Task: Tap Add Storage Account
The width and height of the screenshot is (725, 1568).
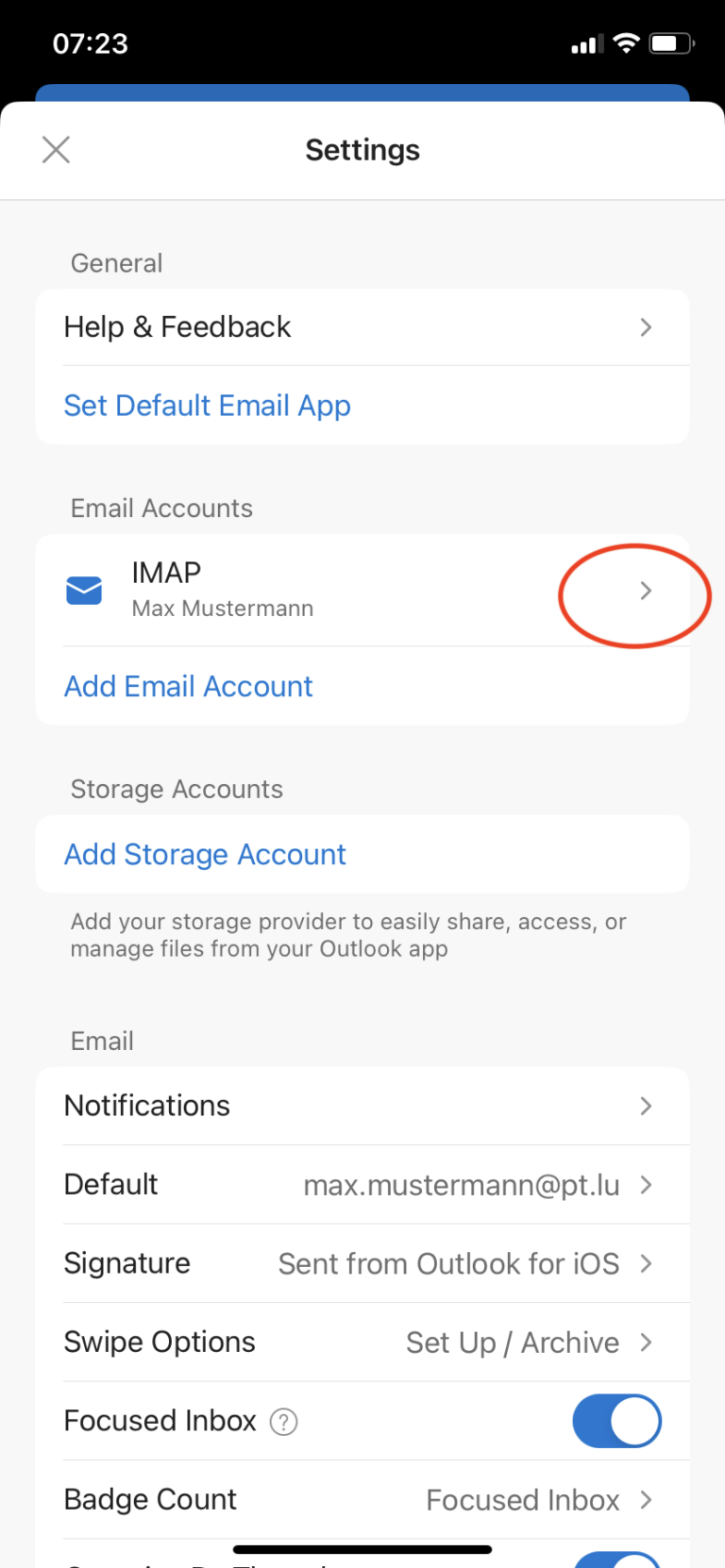Action: click(x=204, y=854)
